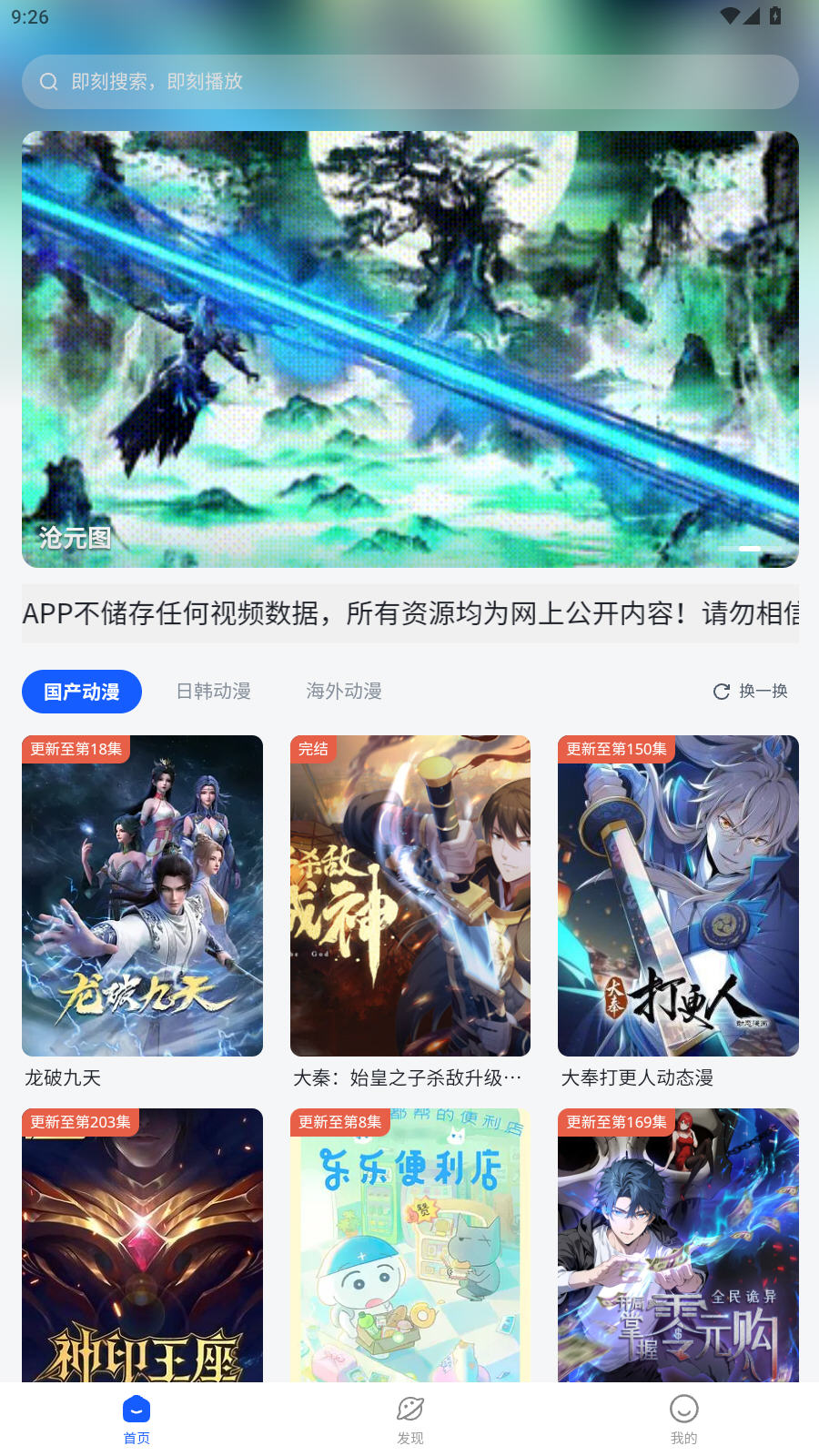Click the refresh icon next to 换一换
Screen dimensions: 819x1456
click(722, 691)
